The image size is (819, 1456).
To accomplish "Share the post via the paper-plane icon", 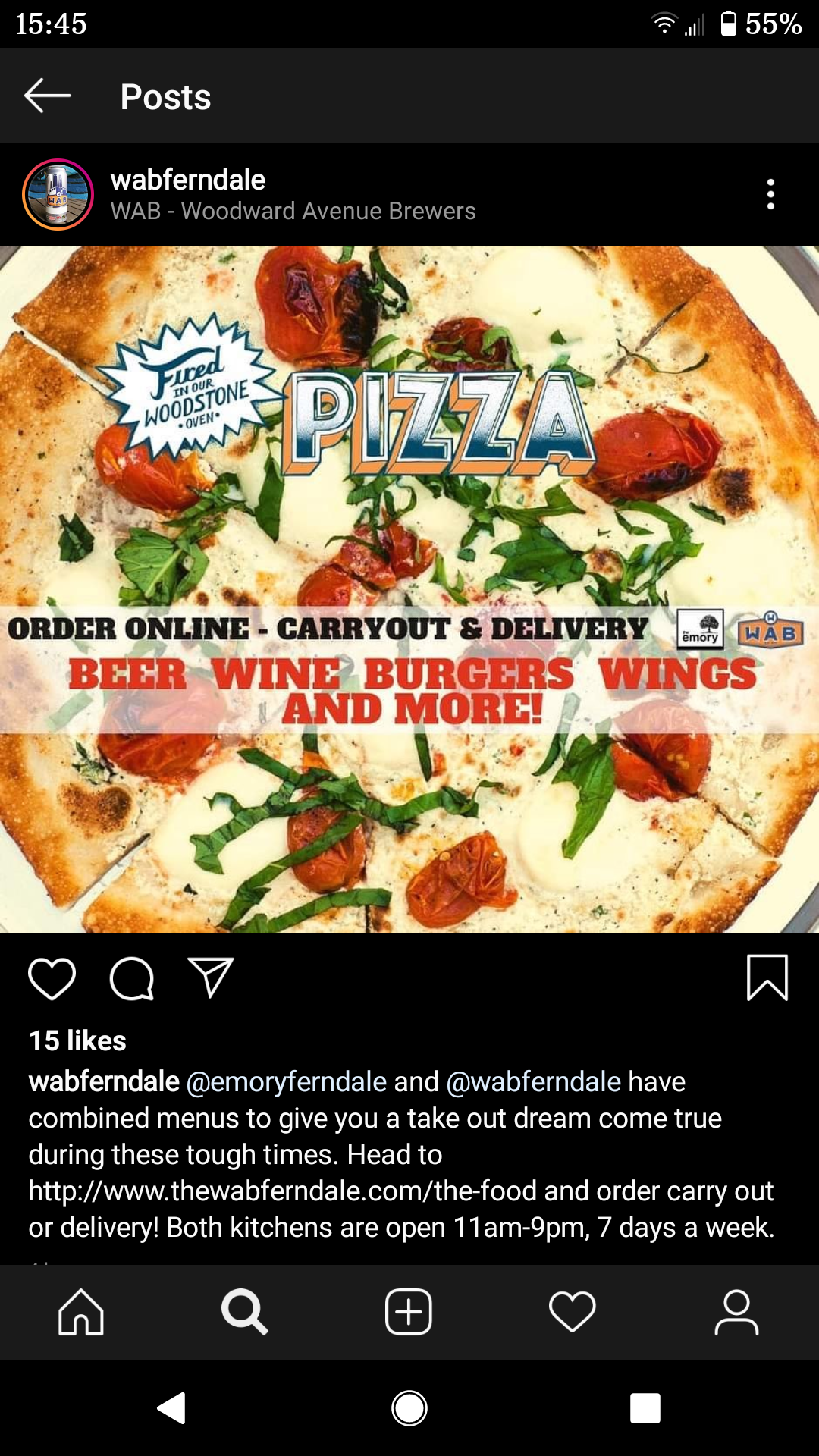I will click(210, 978).
